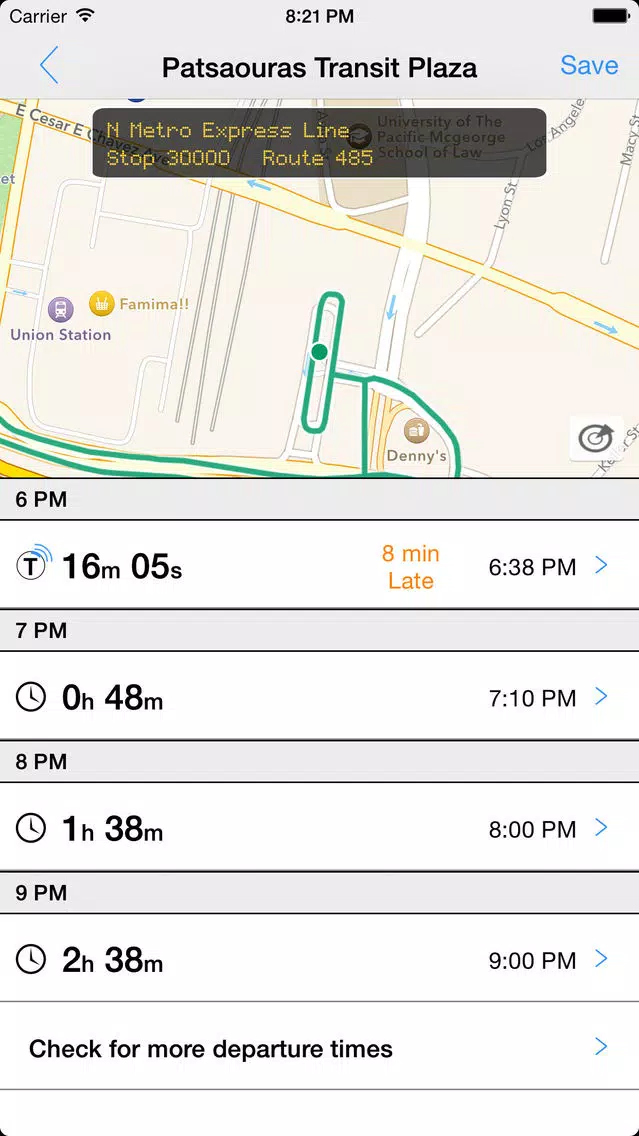Open the 6:38 PM departure row
Viewport: 639px width, 1136px height.
(x=320, y=565)
